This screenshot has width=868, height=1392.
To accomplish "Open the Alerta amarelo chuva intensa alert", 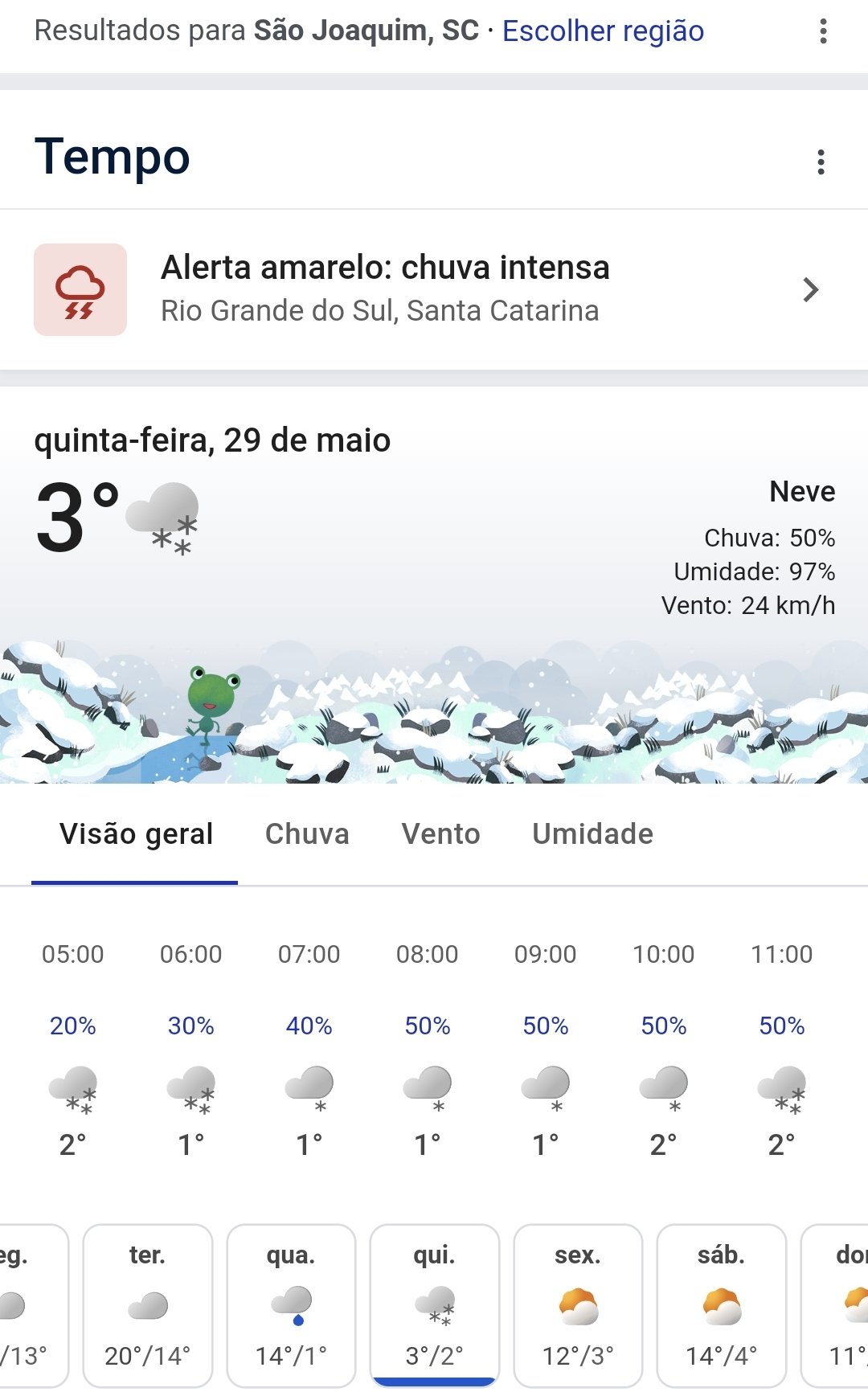I will (434, 289).
